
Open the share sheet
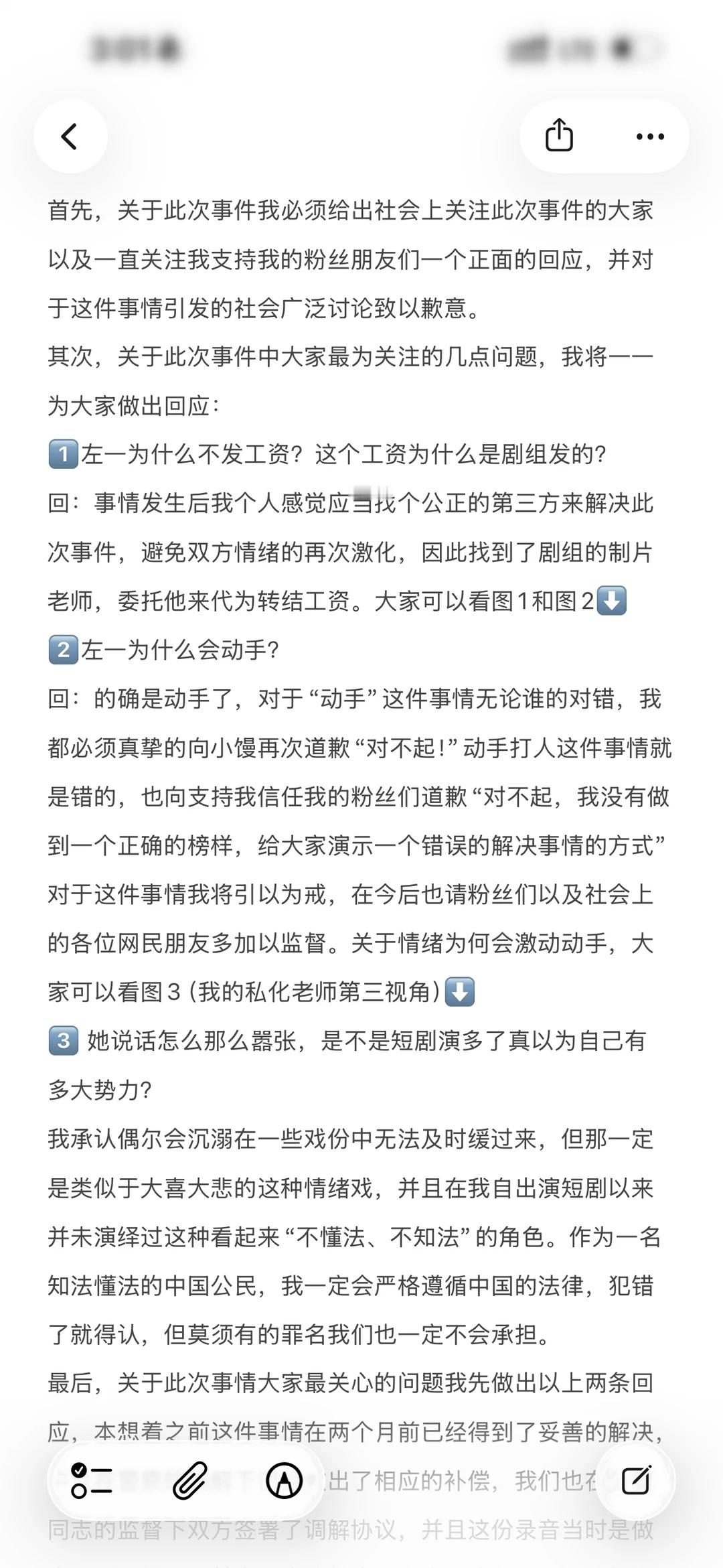560,135
